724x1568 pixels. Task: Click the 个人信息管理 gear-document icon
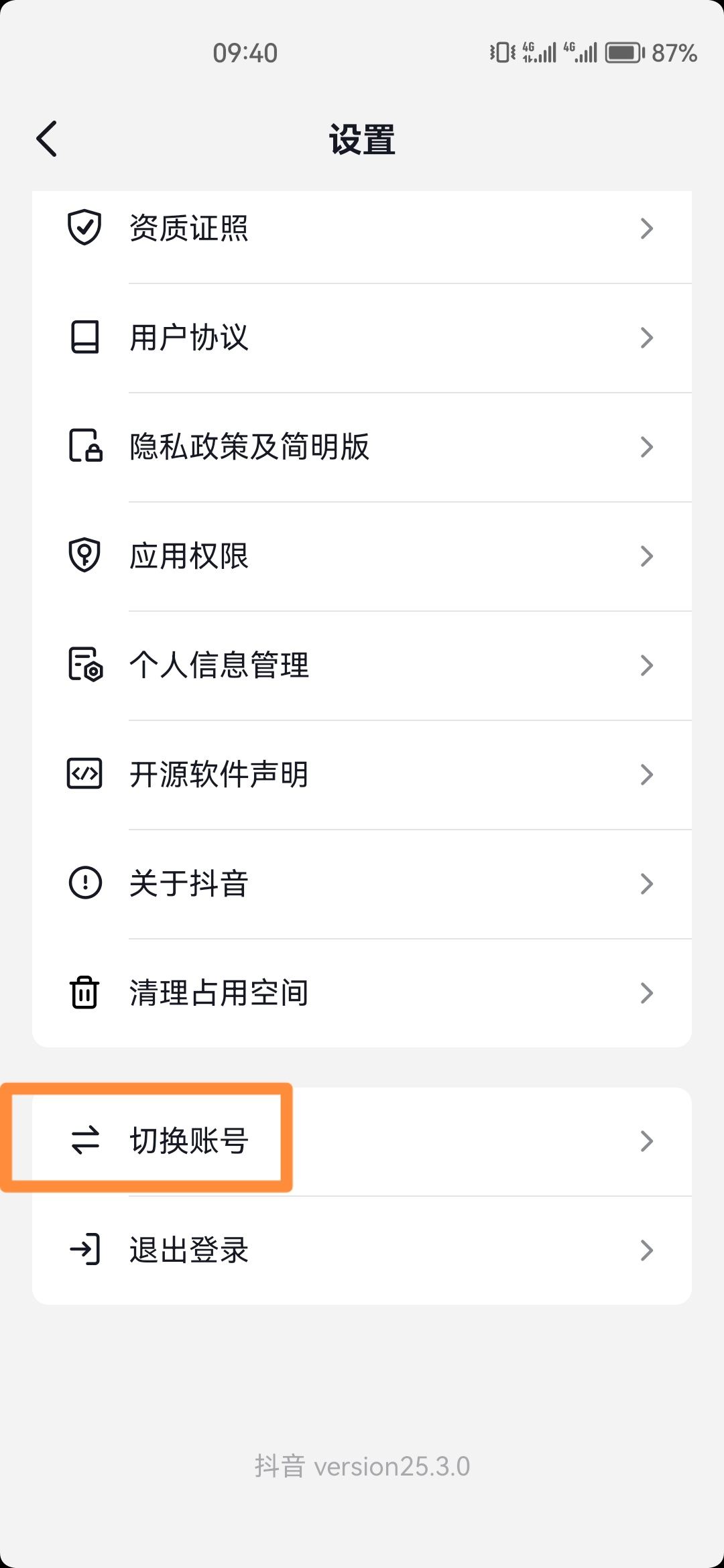coord(84,665)
